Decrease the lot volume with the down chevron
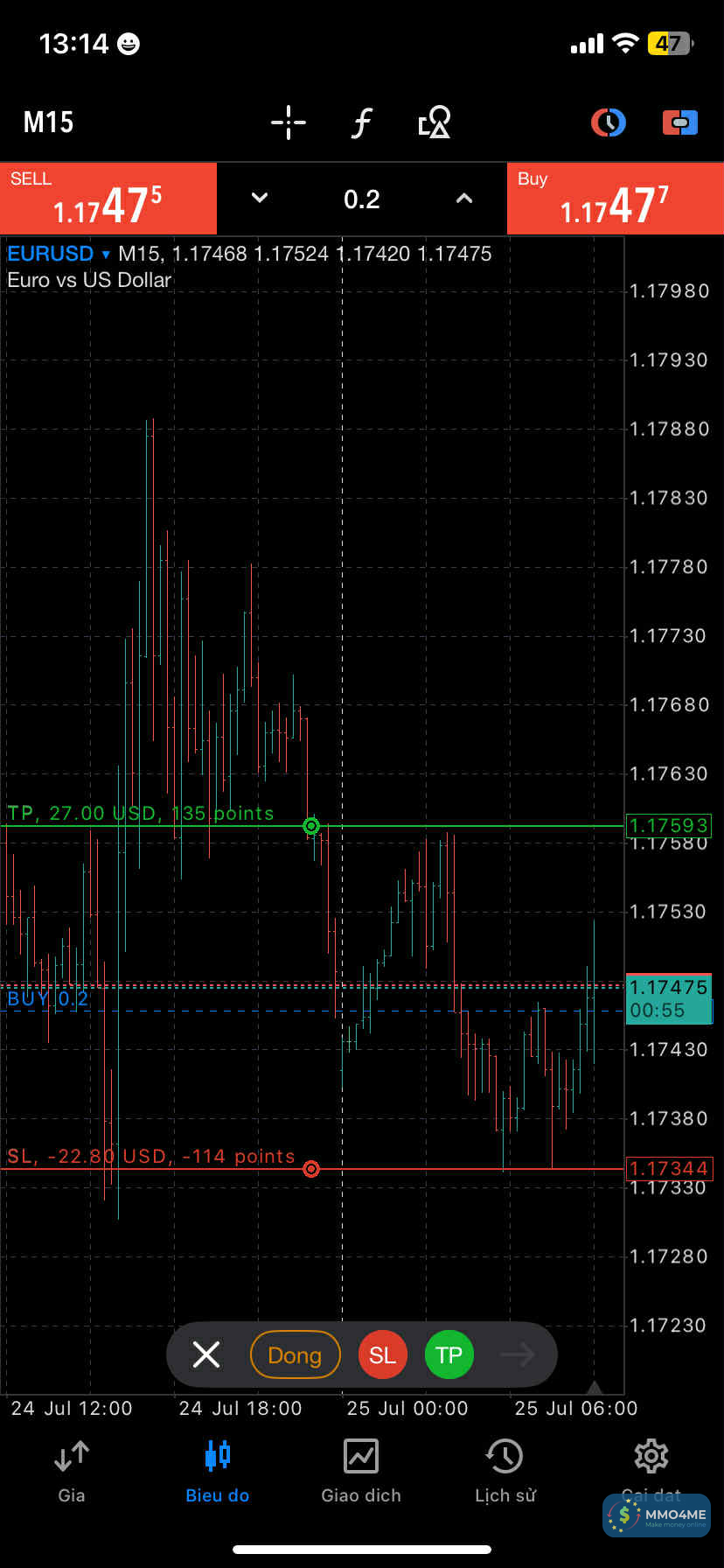 pos(260,199)
